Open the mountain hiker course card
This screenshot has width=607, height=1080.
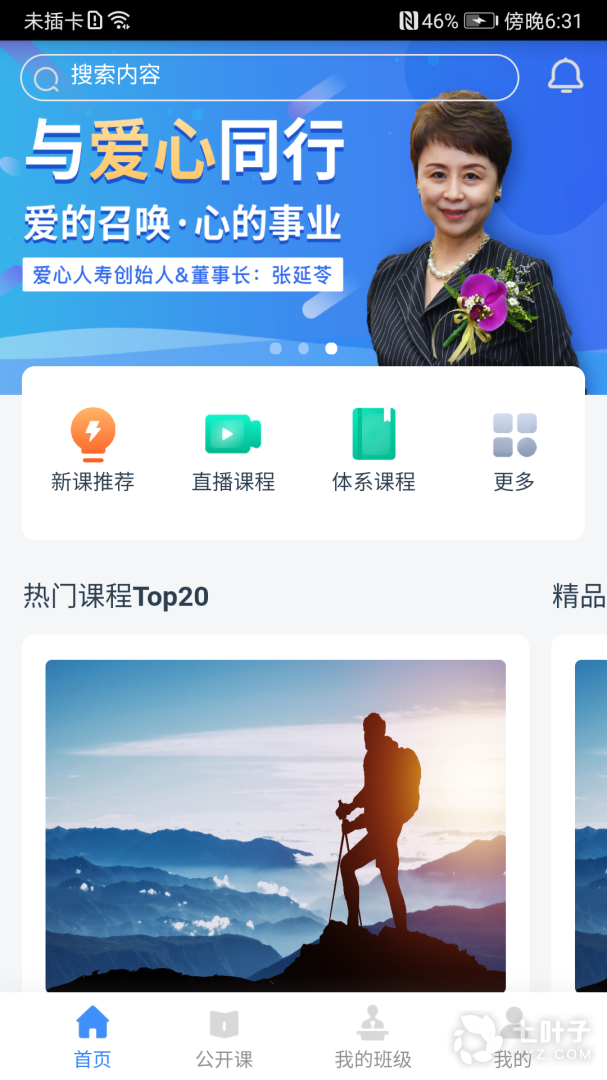click(275, 825)
